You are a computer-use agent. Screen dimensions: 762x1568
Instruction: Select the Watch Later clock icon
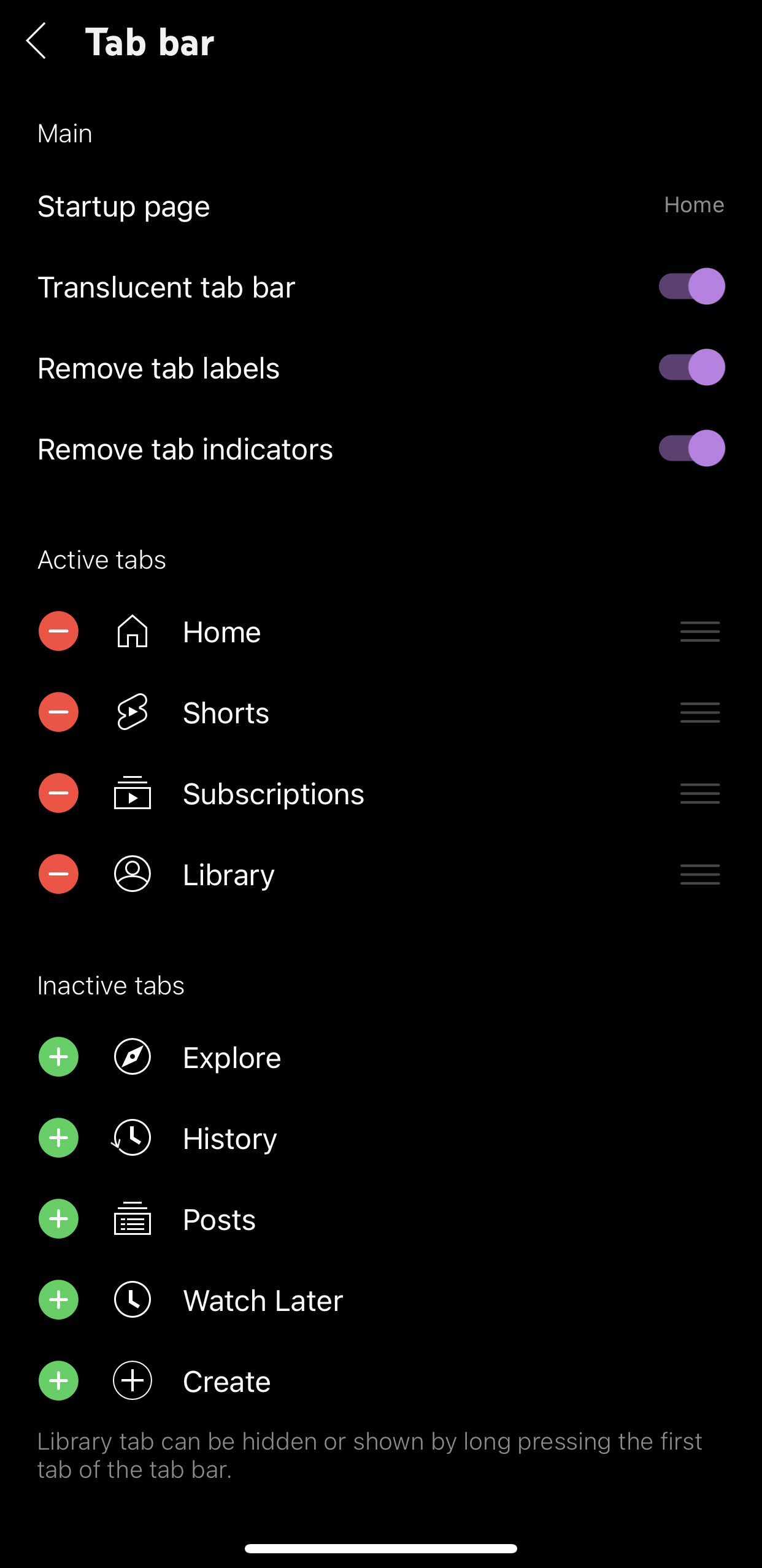(x=132, y=1300)
